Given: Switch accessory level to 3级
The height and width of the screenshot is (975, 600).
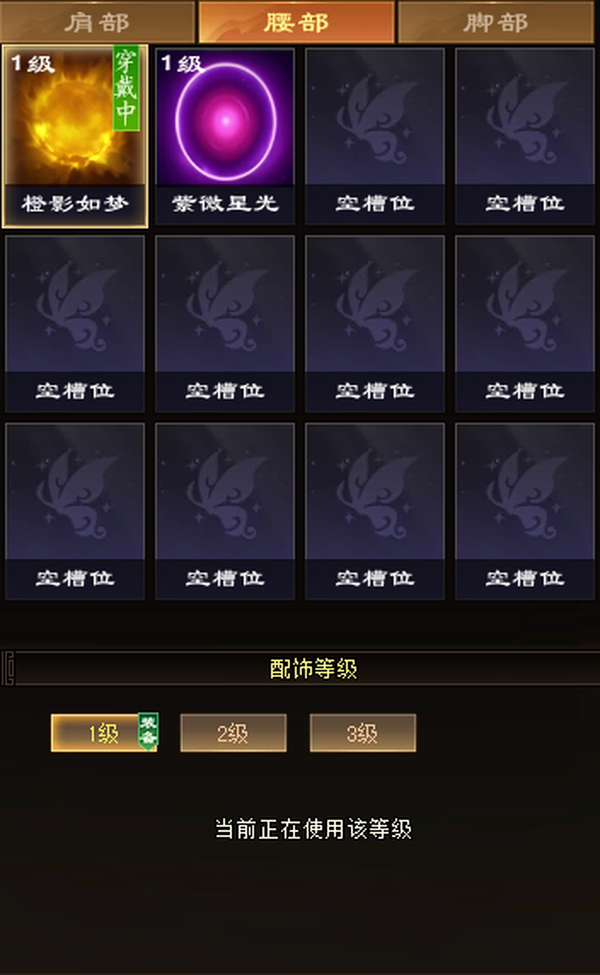Looking at the screenshot, I should (362, 732).
